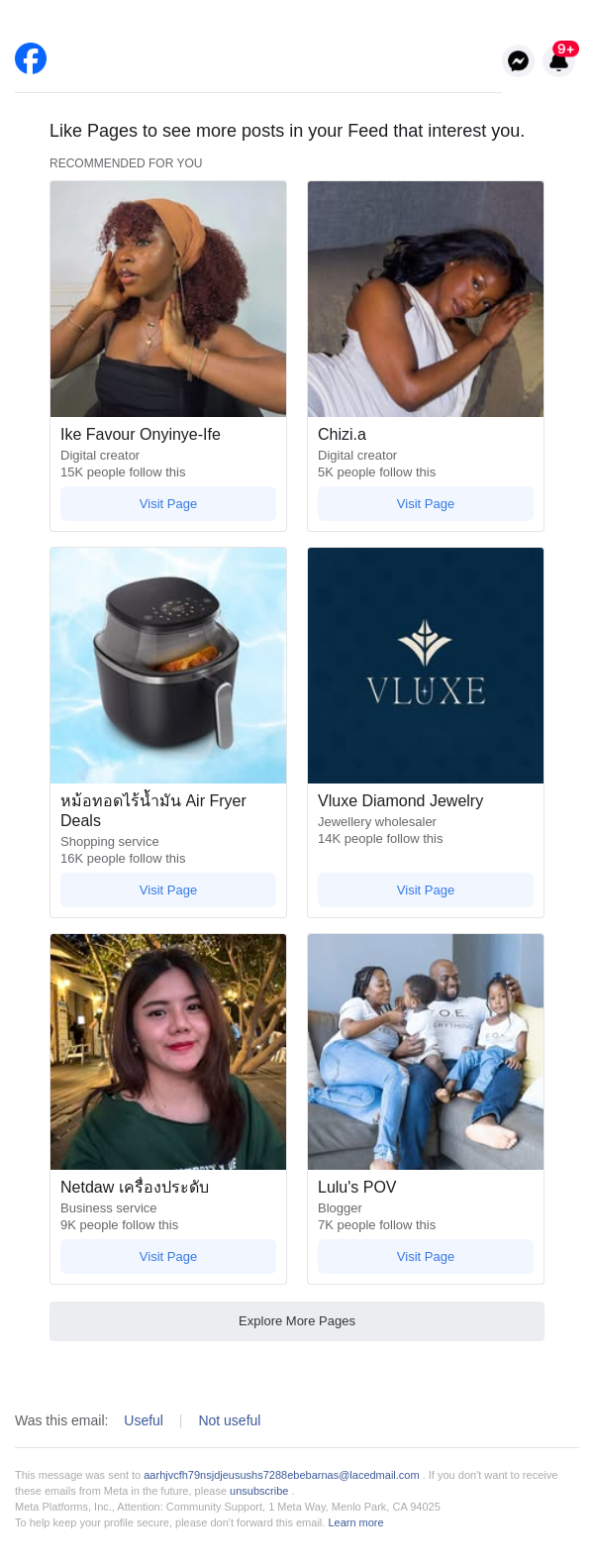Open the recipient email address link
594x1568 pixels.
click(x=281, y=1475)
